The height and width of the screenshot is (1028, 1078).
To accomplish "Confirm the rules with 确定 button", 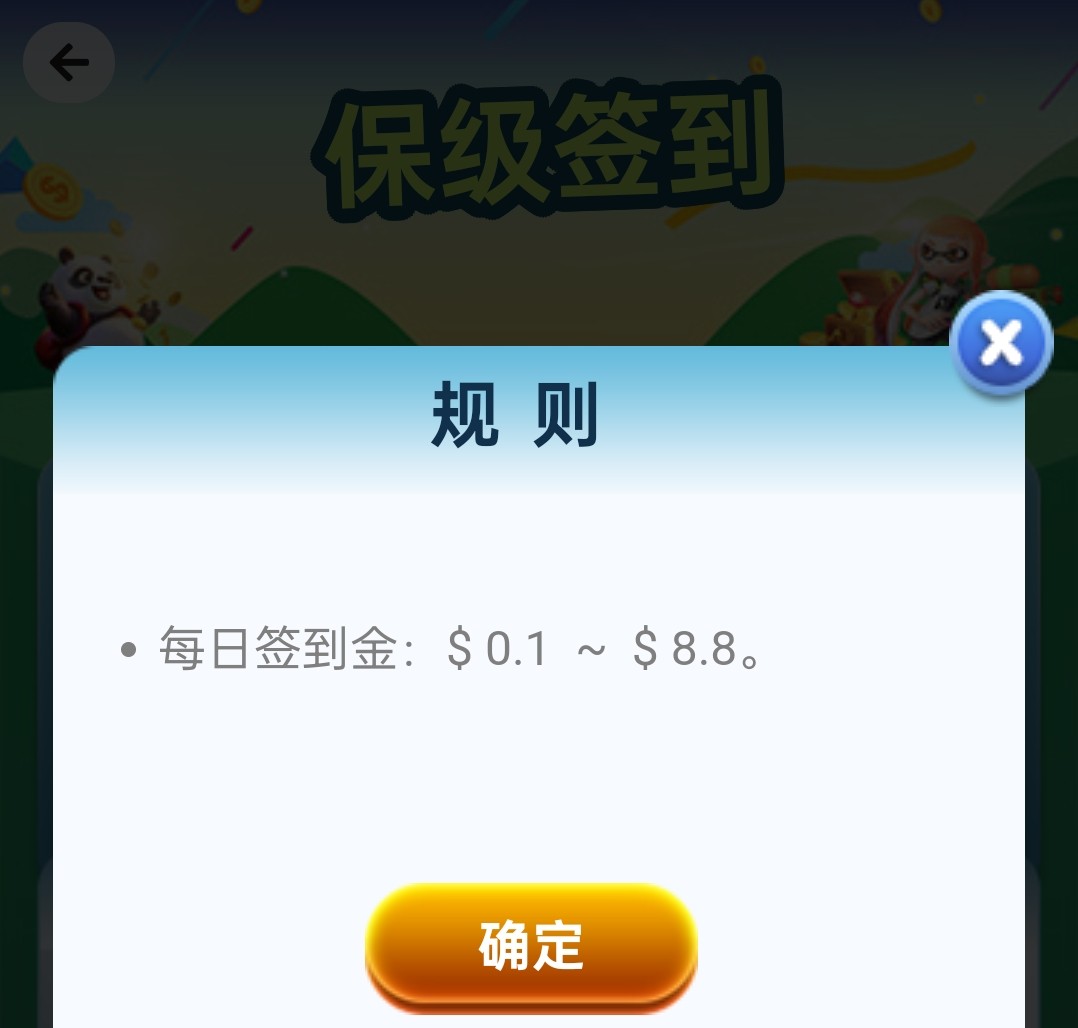I will coord(531,945).
